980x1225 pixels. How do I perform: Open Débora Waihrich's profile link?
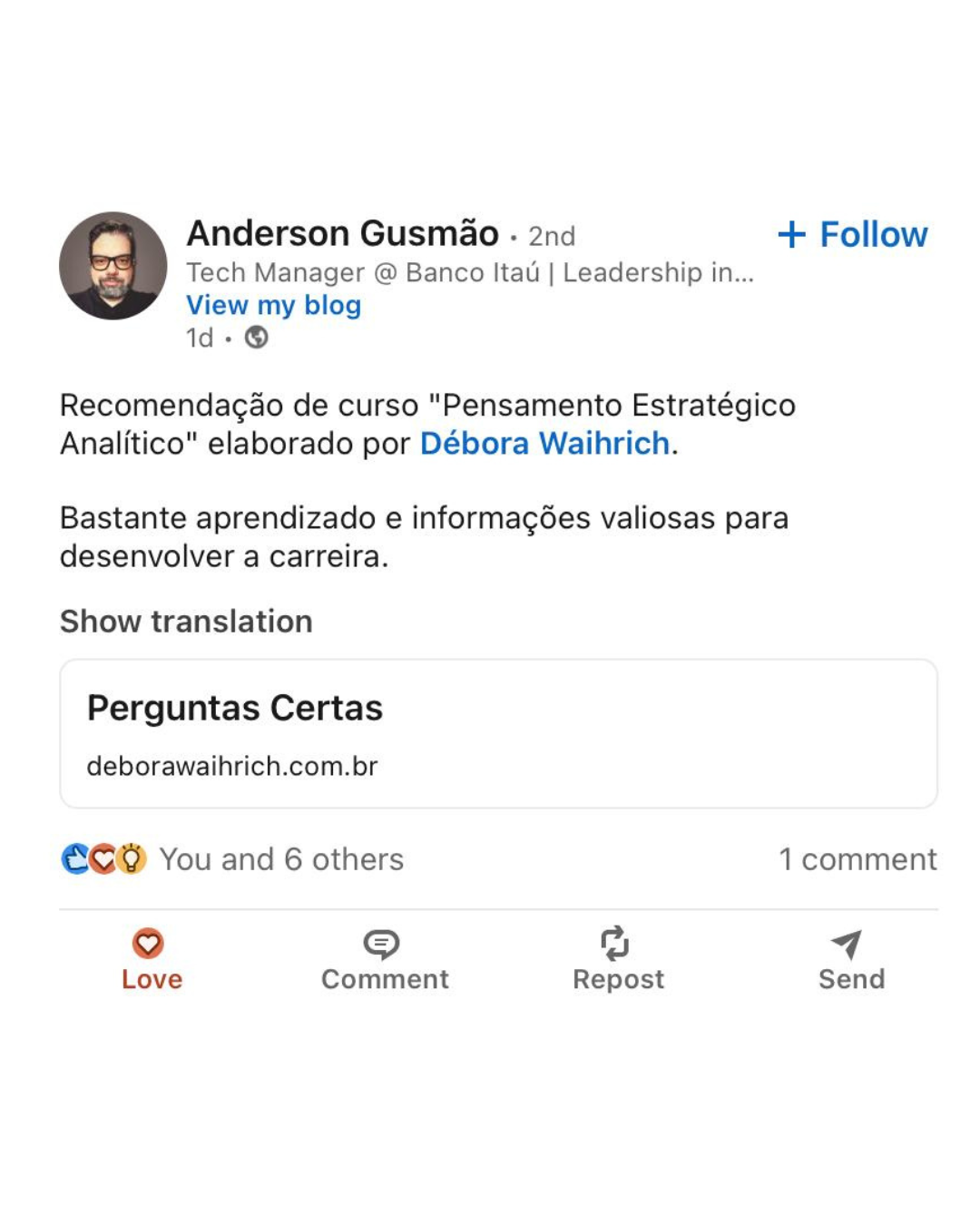point(544,444)
